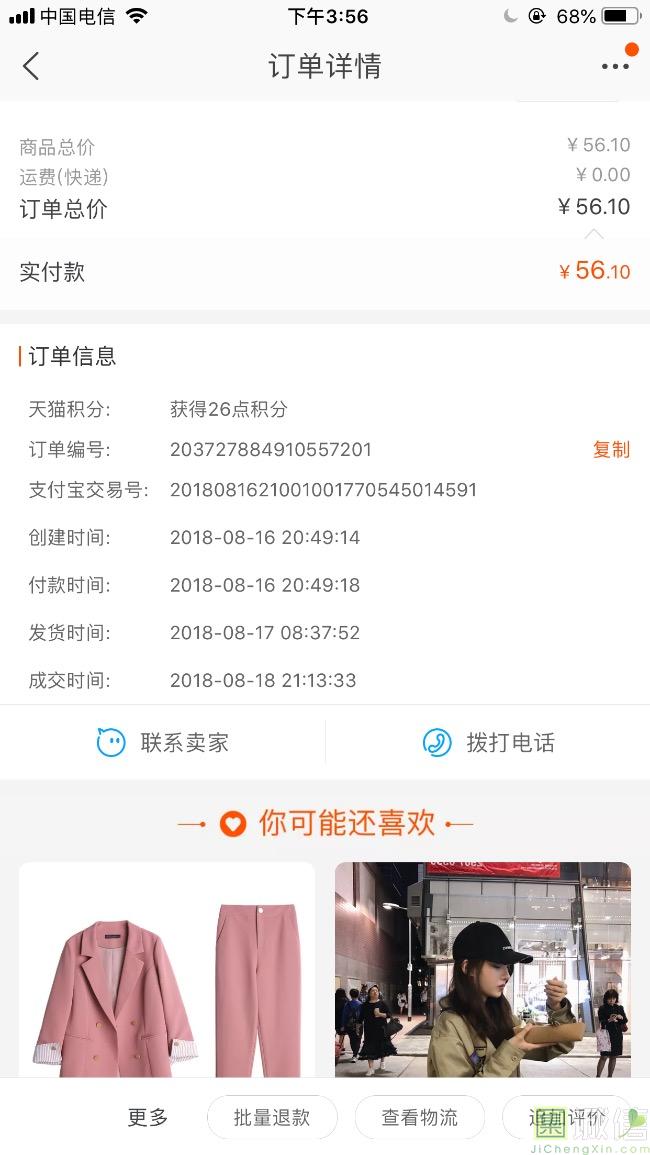Image resolution: width=650 pixels, height=1155 pixels.
Task: Collapse the price breakdown arrow
Action: point(594,234)
